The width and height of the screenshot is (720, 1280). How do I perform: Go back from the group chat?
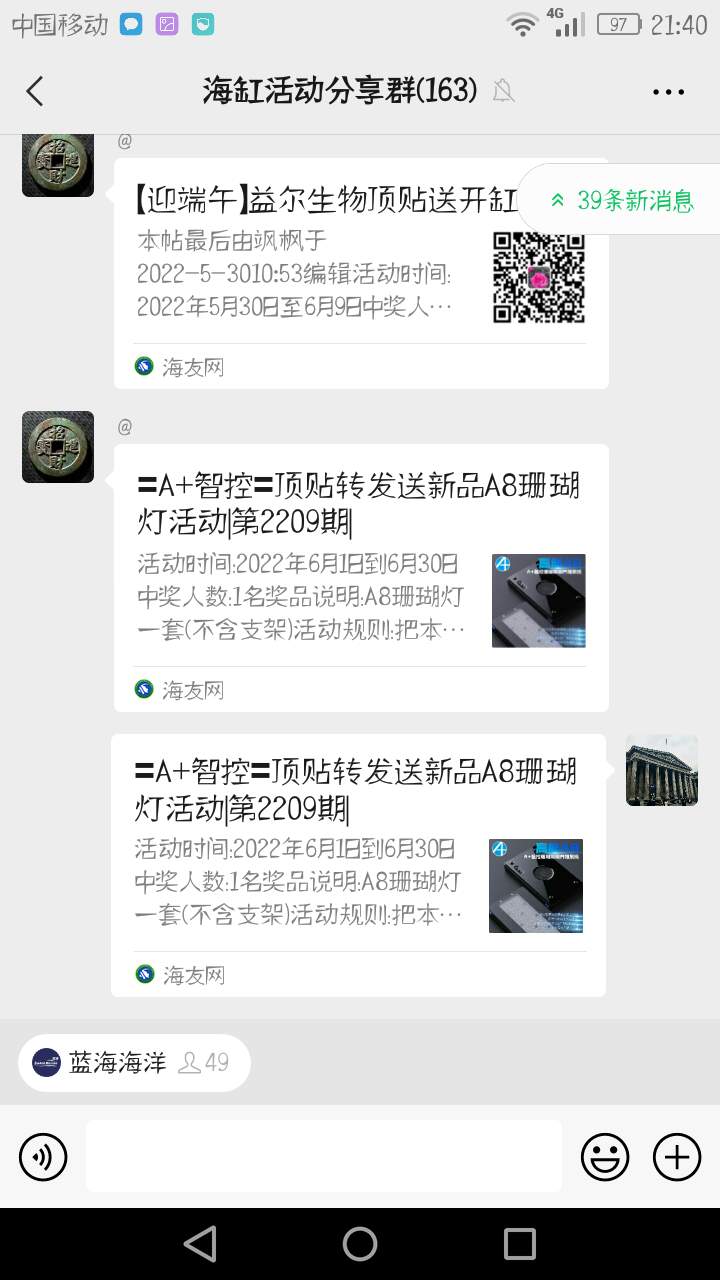coord(35,91)
